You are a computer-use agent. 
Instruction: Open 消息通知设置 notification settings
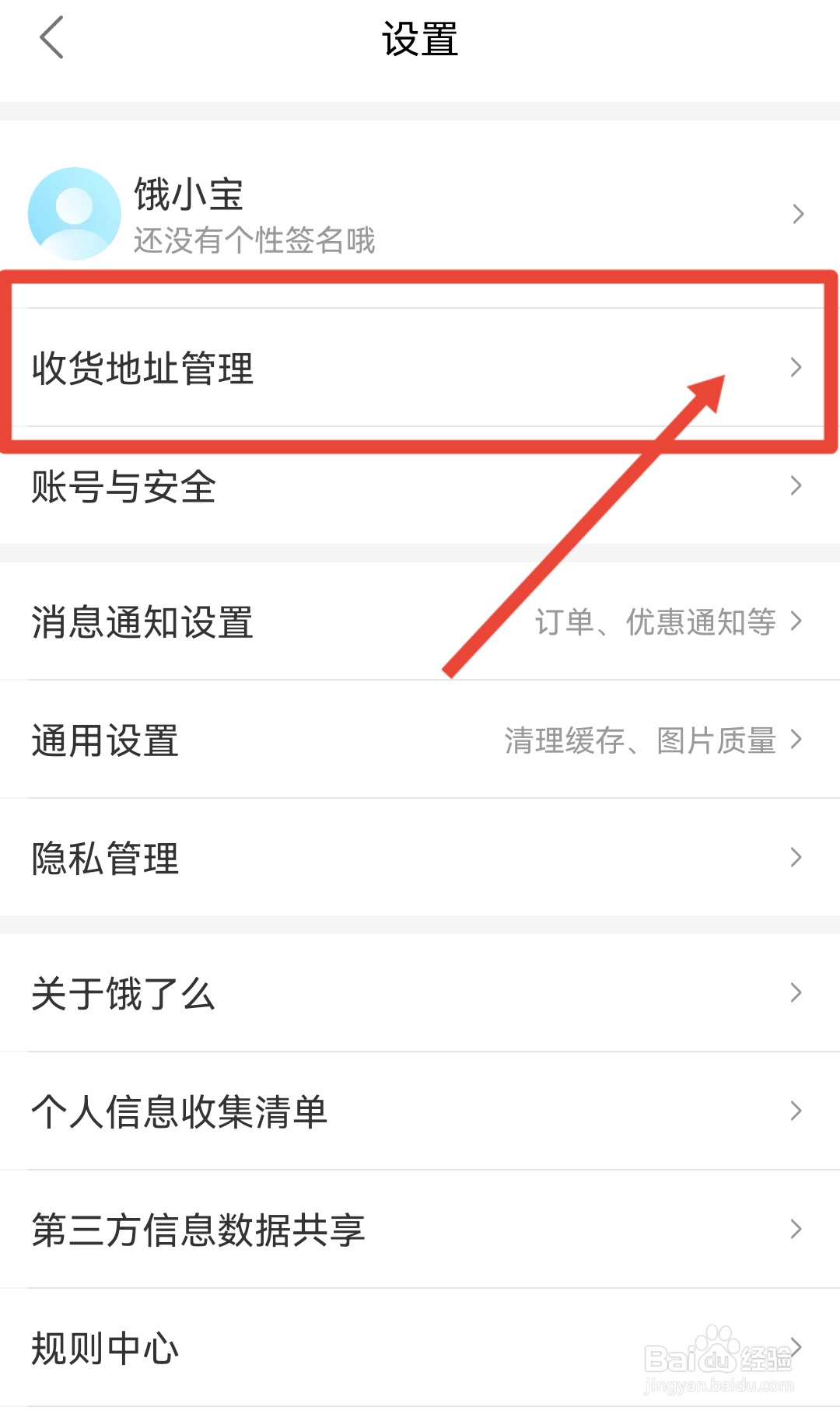pos(142,621)
